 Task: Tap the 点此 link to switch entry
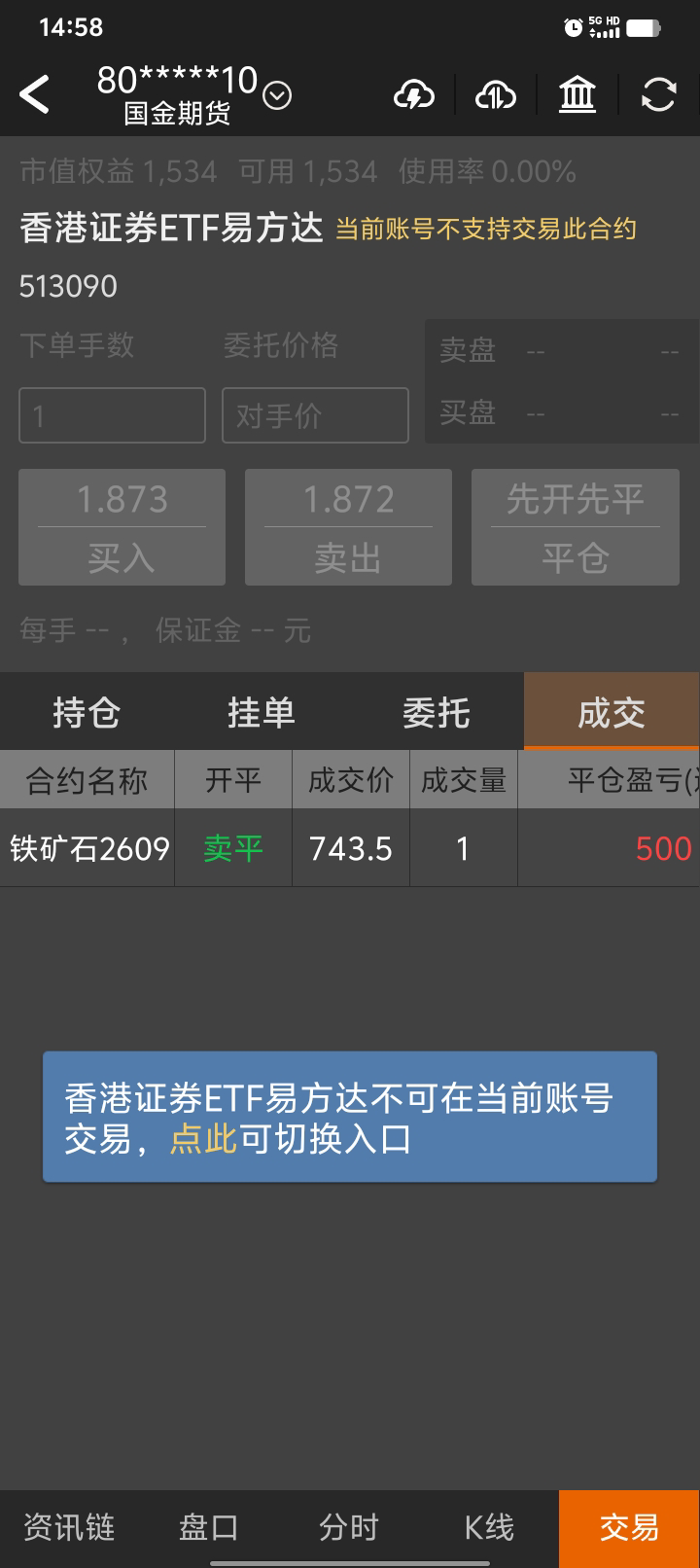[x=202, y=1139]
